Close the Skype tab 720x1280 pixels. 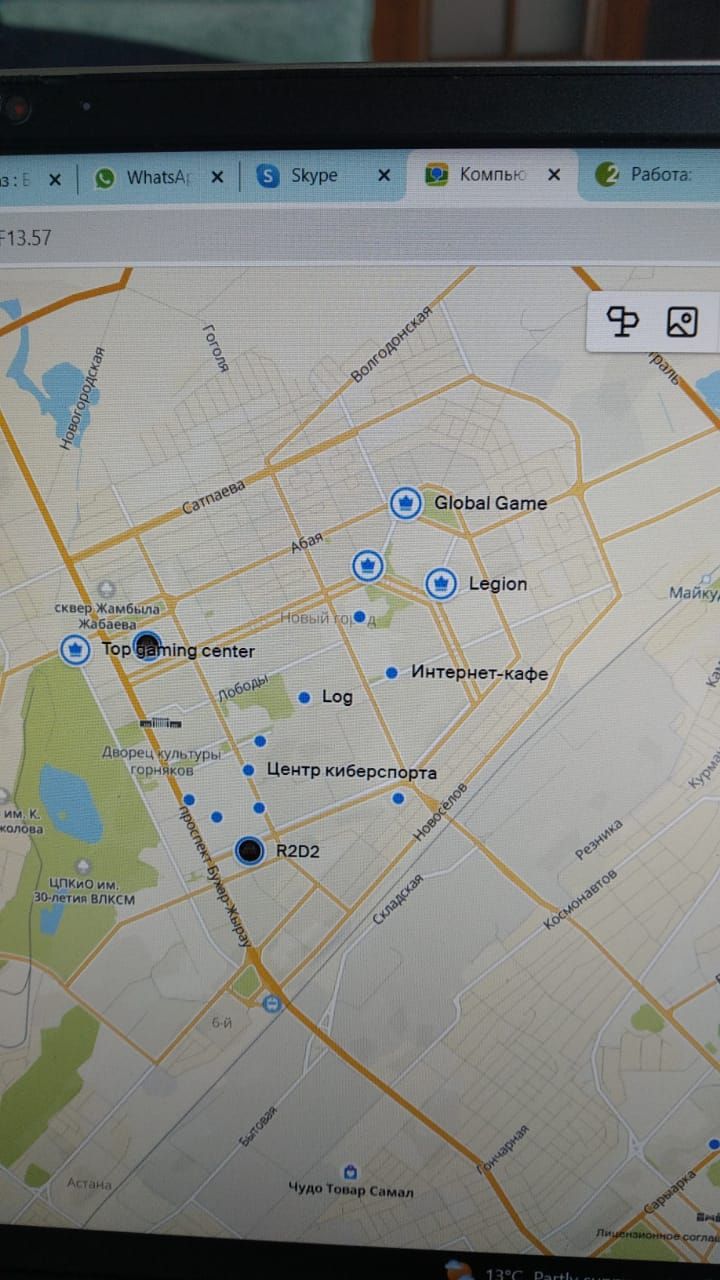[x=383, y=175]
